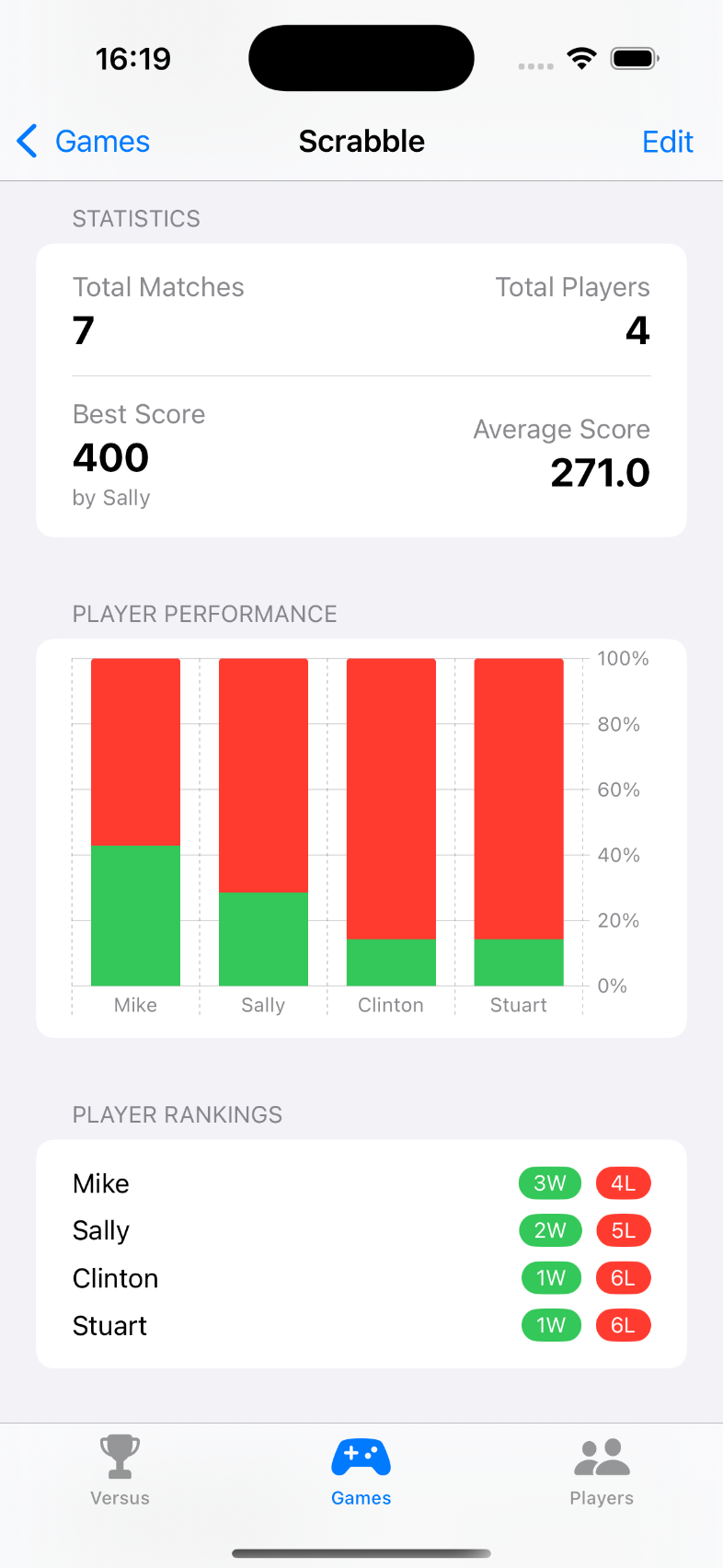The image size is (723, 1568).
Task: Tap Stuart's 6L loss badge
Action: click(x=624, y=1325)
